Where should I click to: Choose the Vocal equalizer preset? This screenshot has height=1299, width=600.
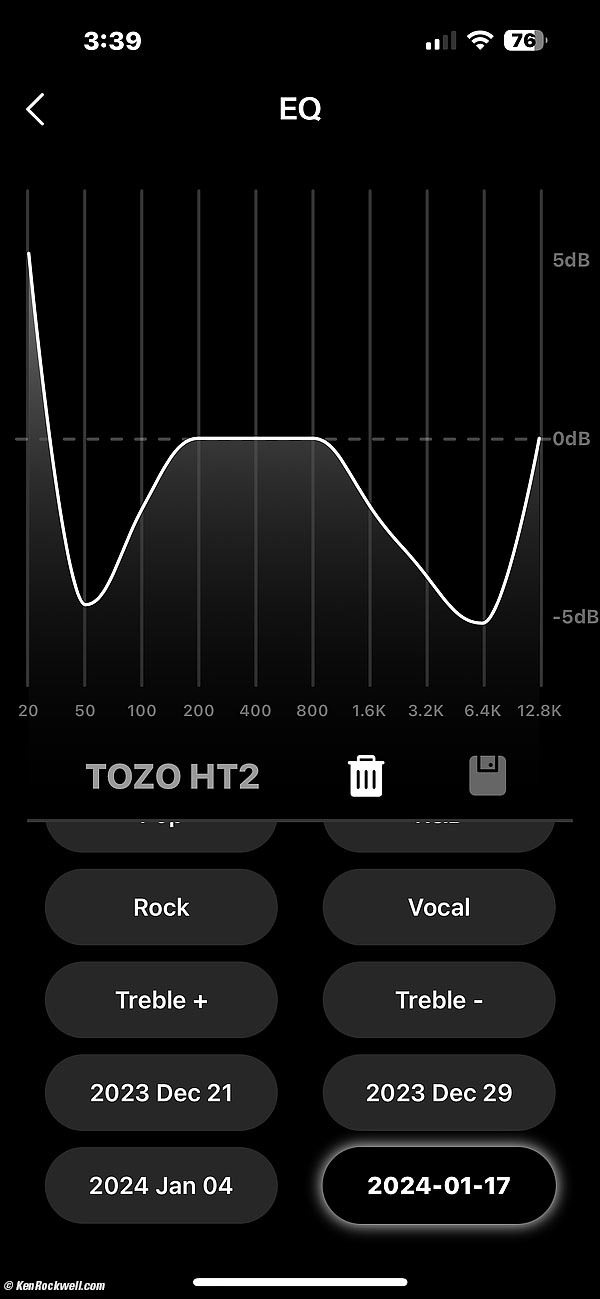439,907
